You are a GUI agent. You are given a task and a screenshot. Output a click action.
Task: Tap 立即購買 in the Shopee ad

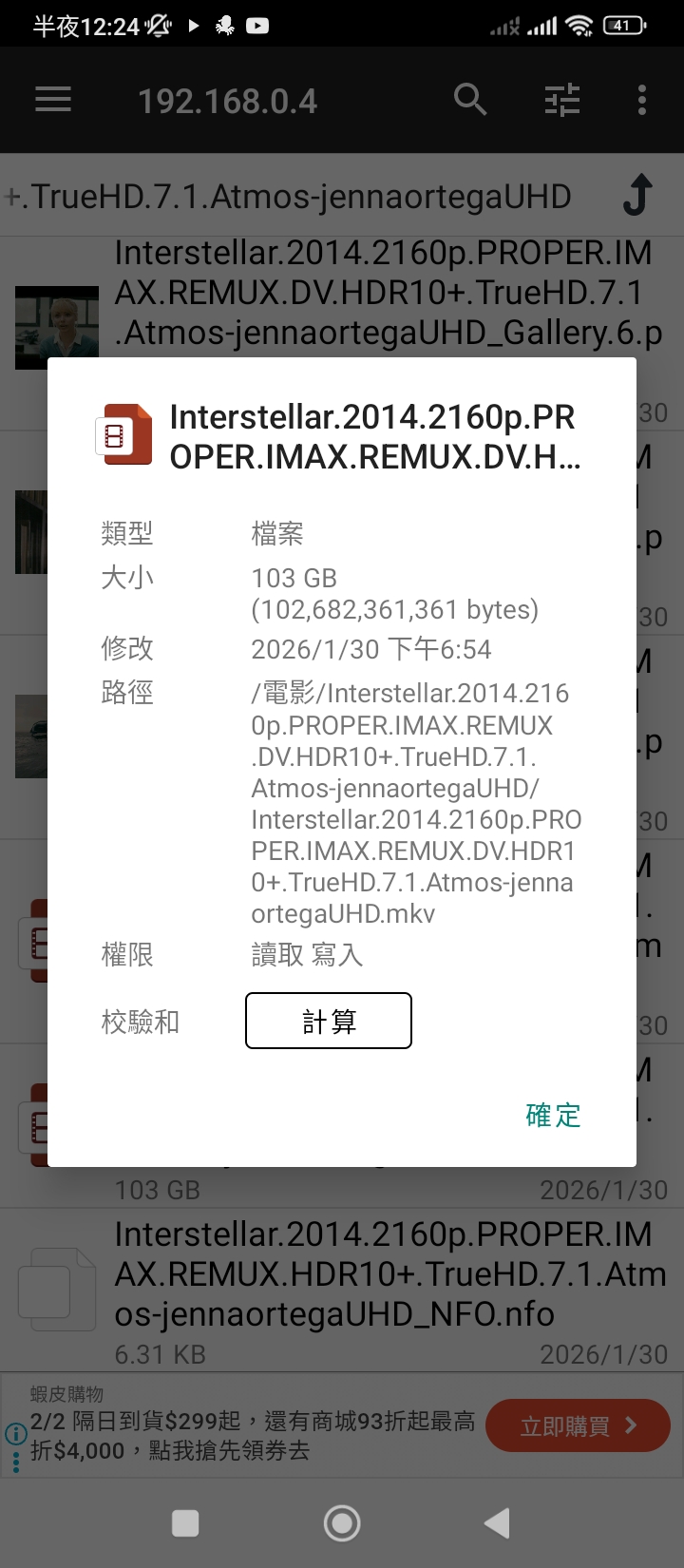point(578,1425)
